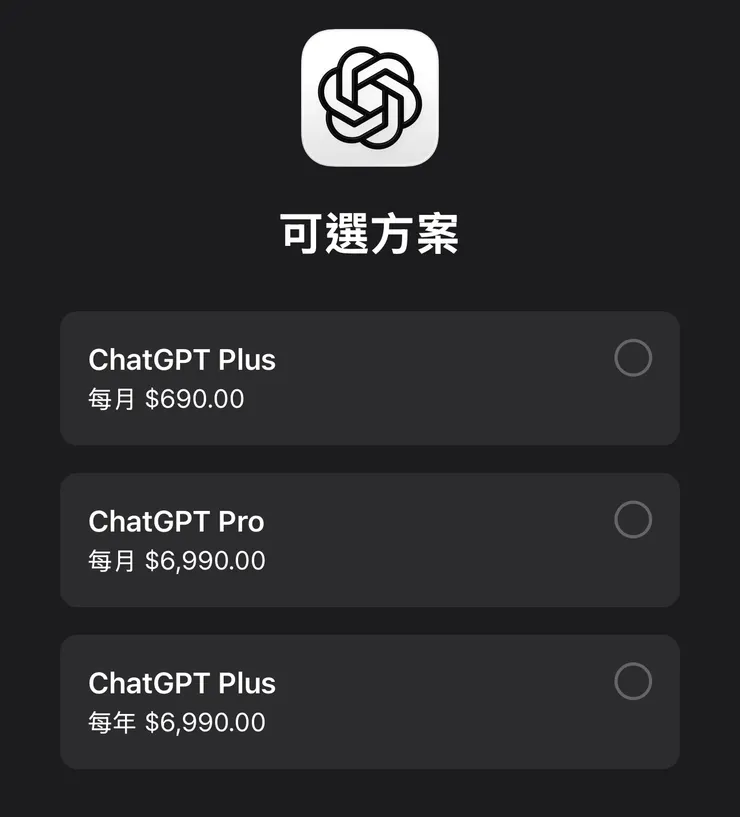The width and height of the screenshot is (740, 817).
Task: Click the ChatGPT Pro label text
Action: click(176, 521)
